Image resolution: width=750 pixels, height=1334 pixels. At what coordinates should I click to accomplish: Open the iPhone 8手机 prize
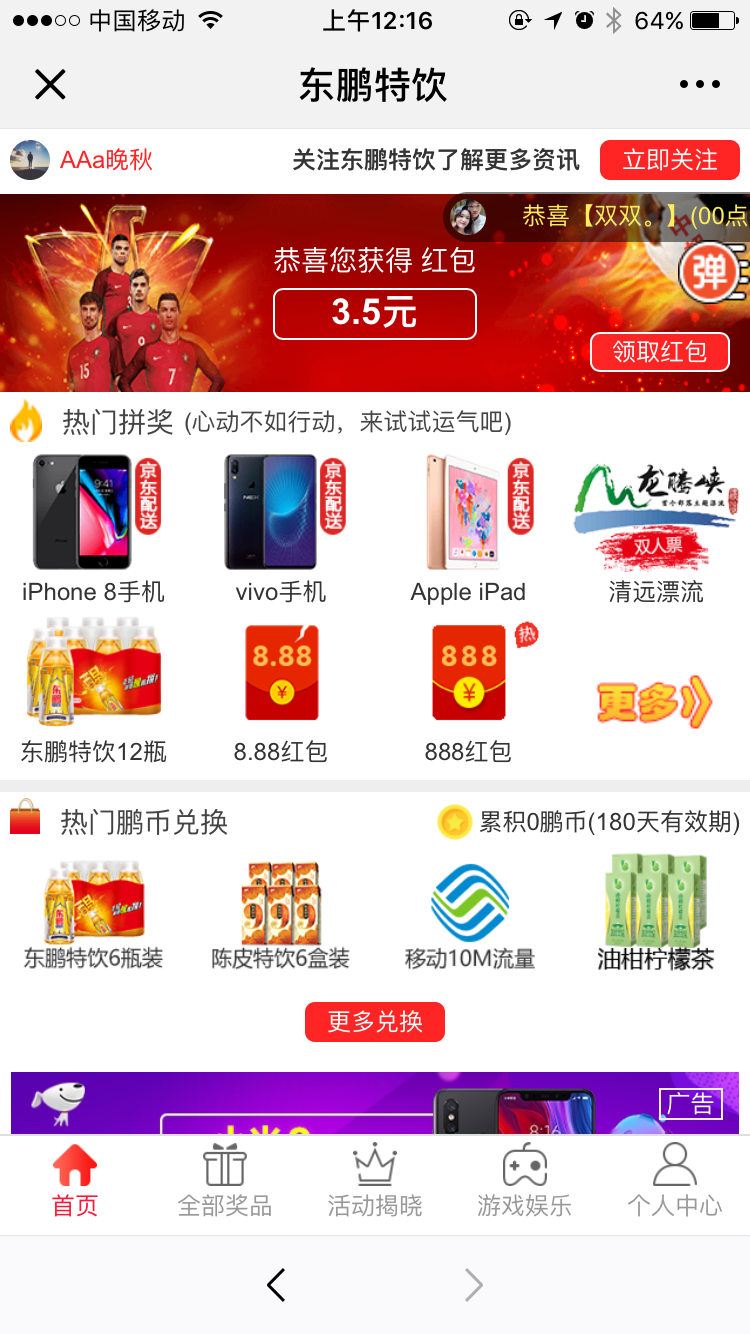[94, 530]
